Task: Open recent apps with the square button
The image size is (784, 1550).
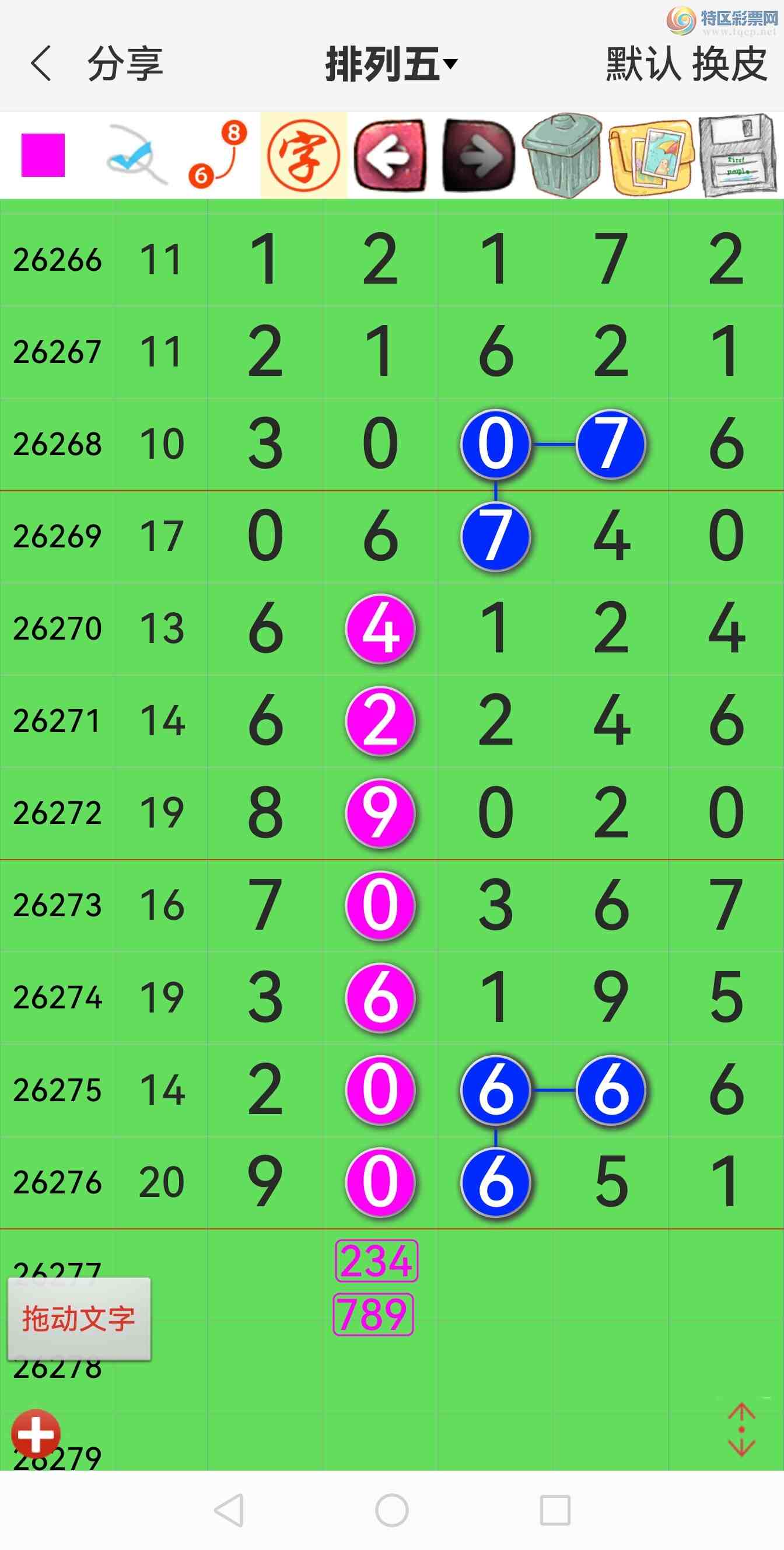Action: tap(555, 1510)
